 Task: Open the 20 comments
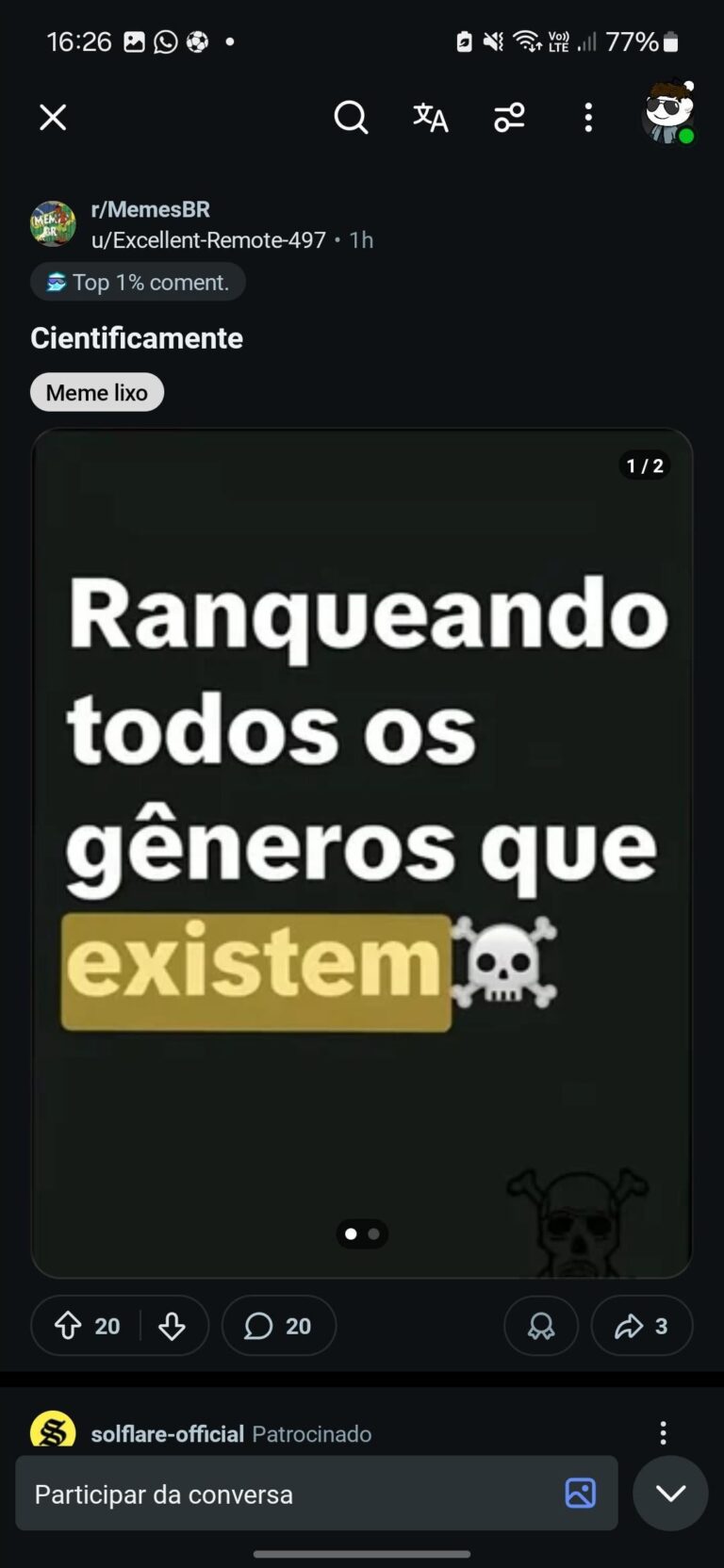pos(278,1326)
